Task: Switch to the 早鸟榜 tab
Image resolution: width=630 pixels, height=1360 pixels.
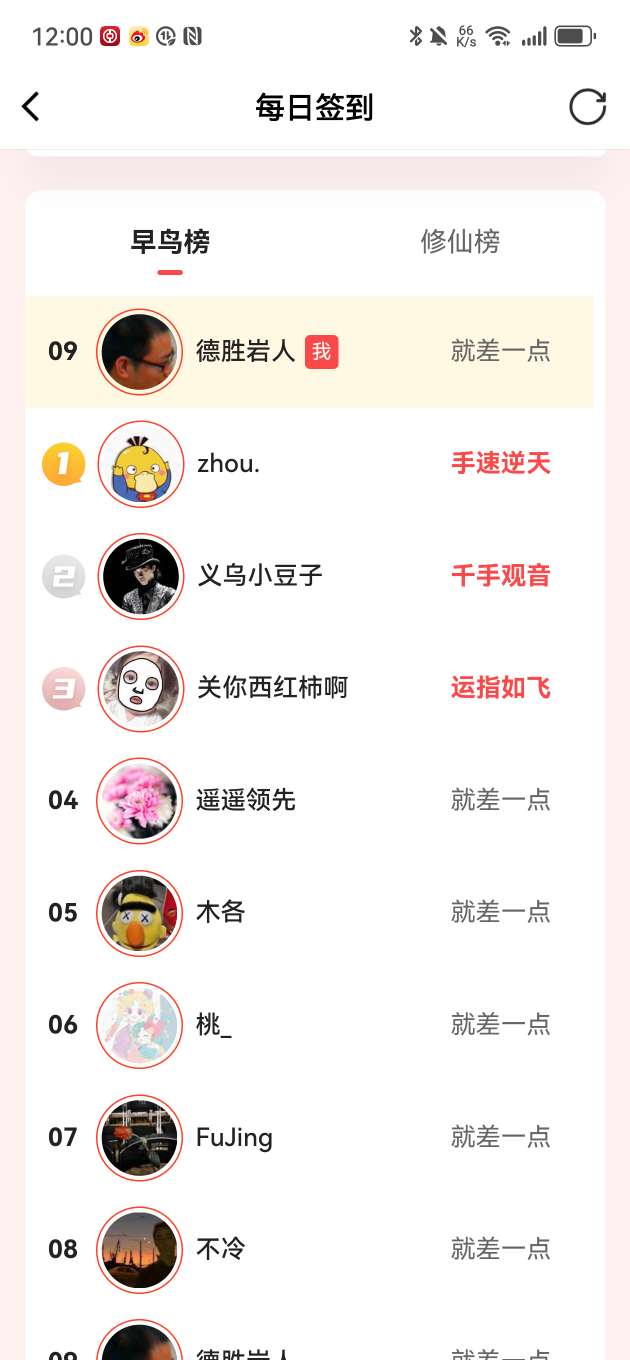Action: 170,242
